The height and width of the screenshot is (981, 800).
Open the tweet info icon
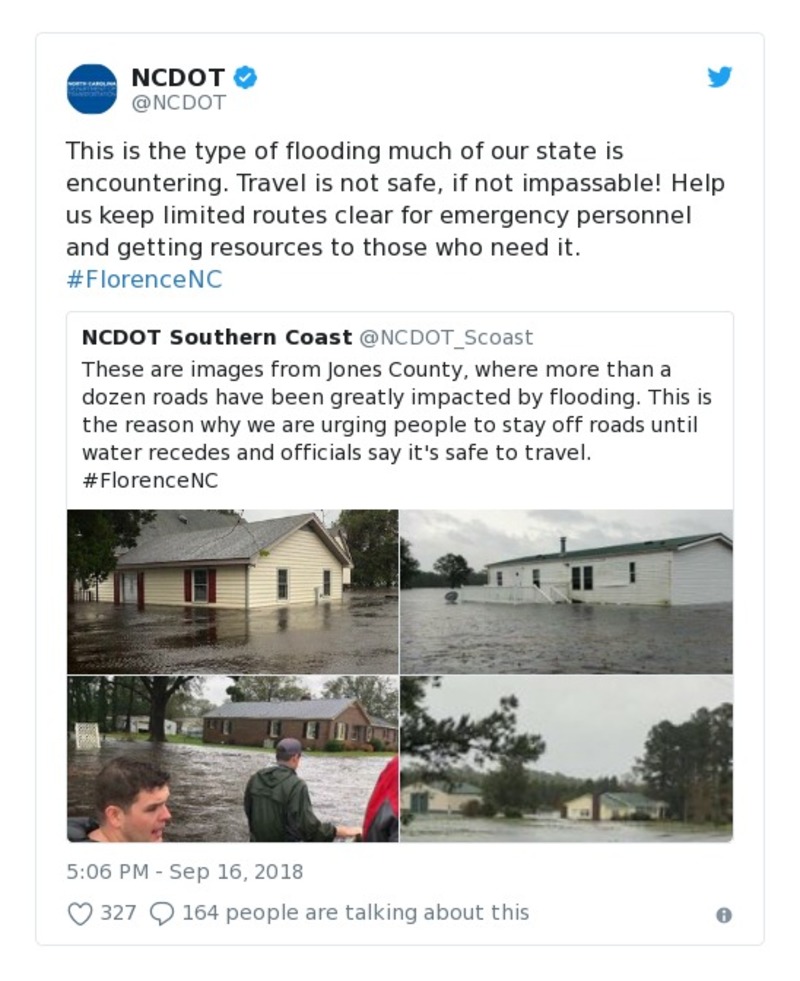724,915
